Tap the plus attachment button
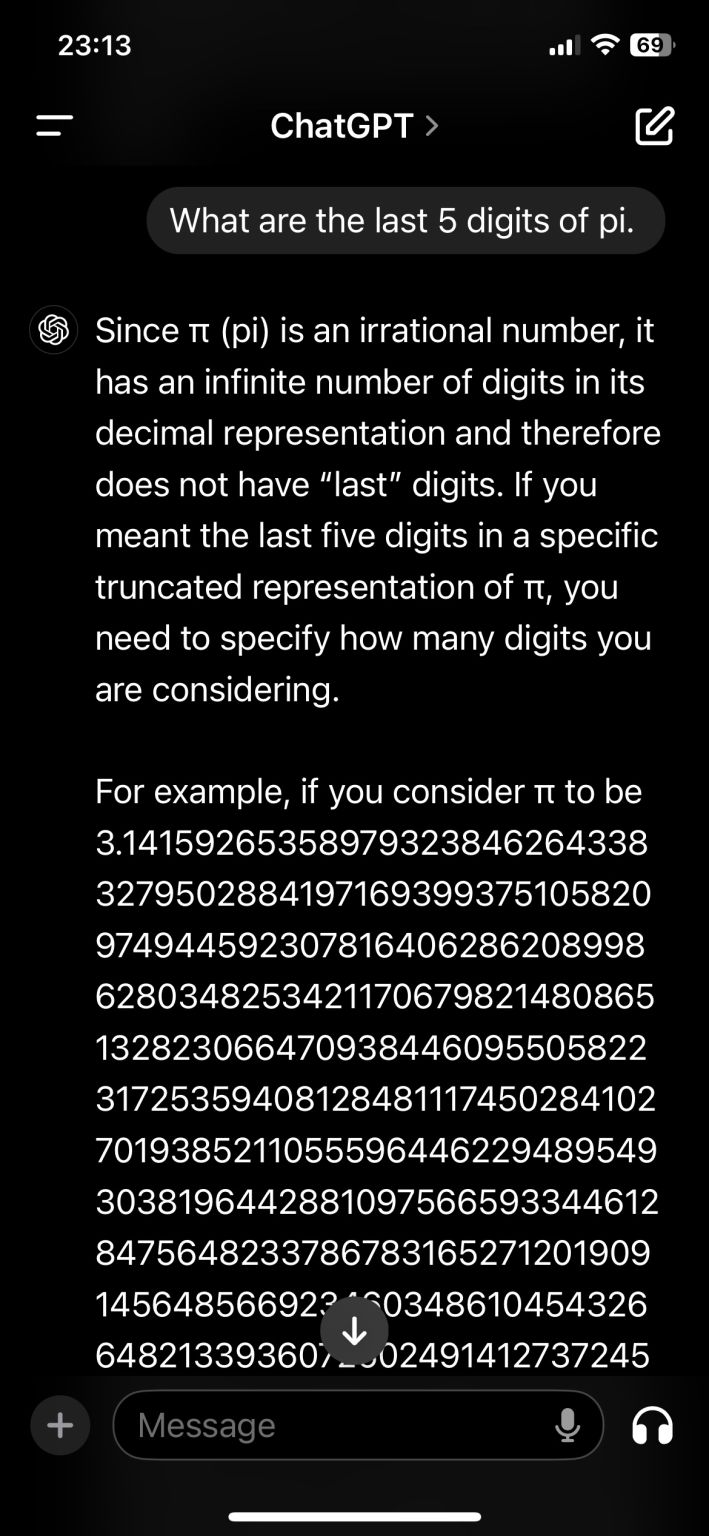The image size is (709, 1536). pyautogui.click(x=60, y=1425)
